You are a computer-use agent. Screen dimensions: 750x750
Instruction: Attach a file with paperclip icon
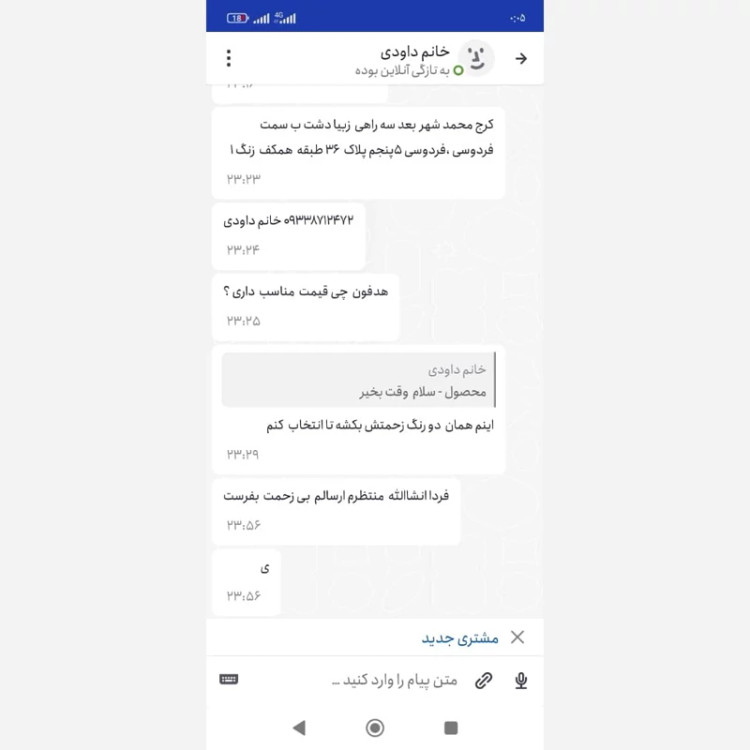click(x=484, y=680)
